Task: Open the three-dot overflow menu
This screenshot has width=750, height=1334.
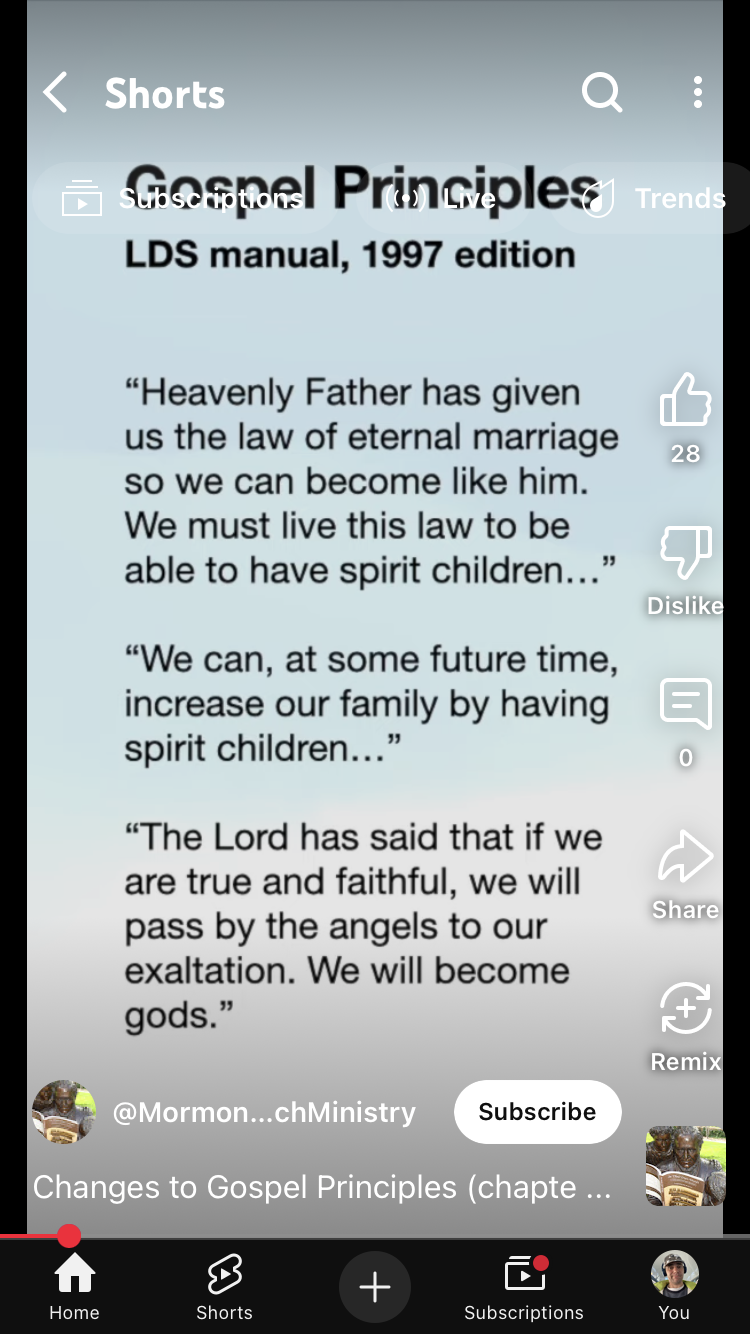Action: coord(698,93)
